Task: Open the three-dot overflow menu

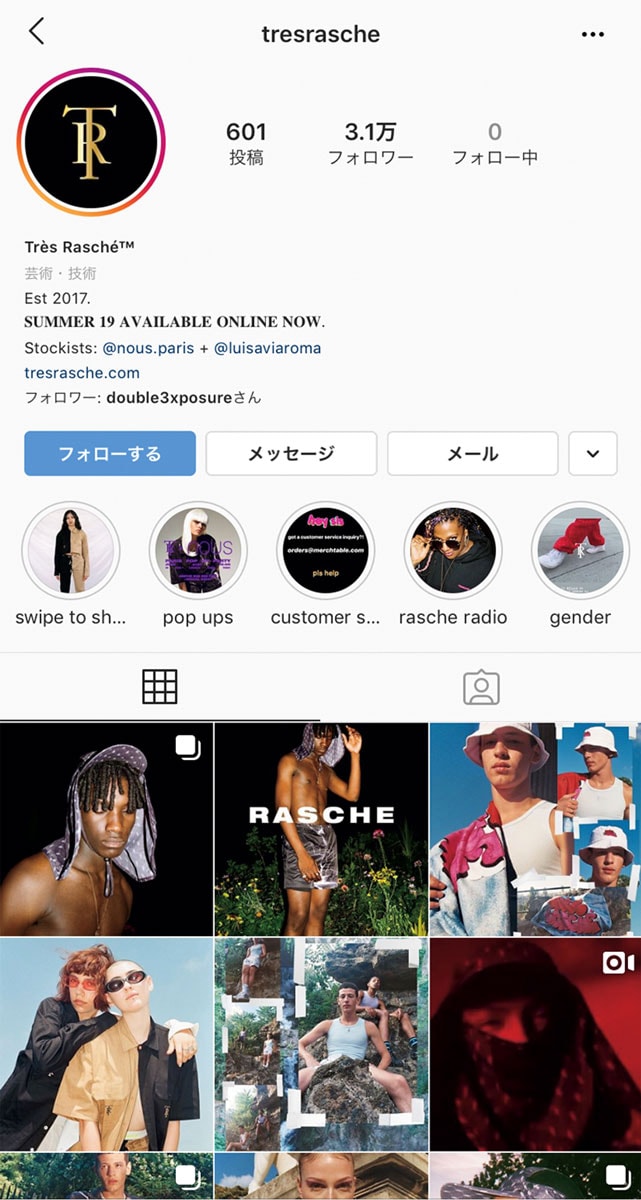Action: tap(593, 34)
